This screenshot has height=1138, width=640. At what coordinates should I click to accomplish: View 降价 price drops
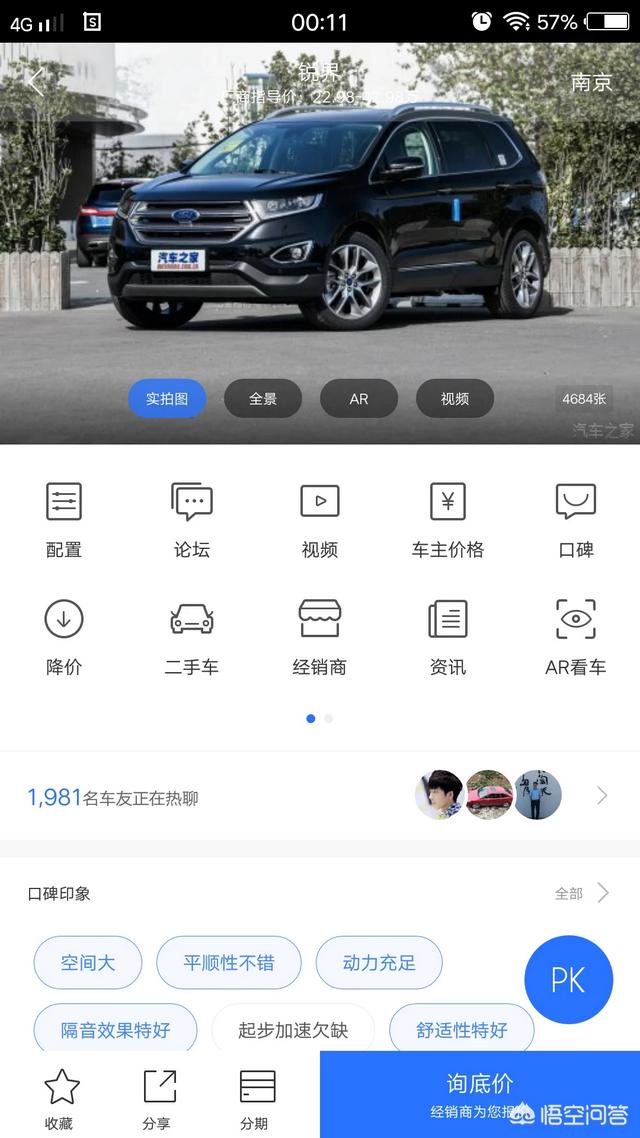[x=64, y=637]
